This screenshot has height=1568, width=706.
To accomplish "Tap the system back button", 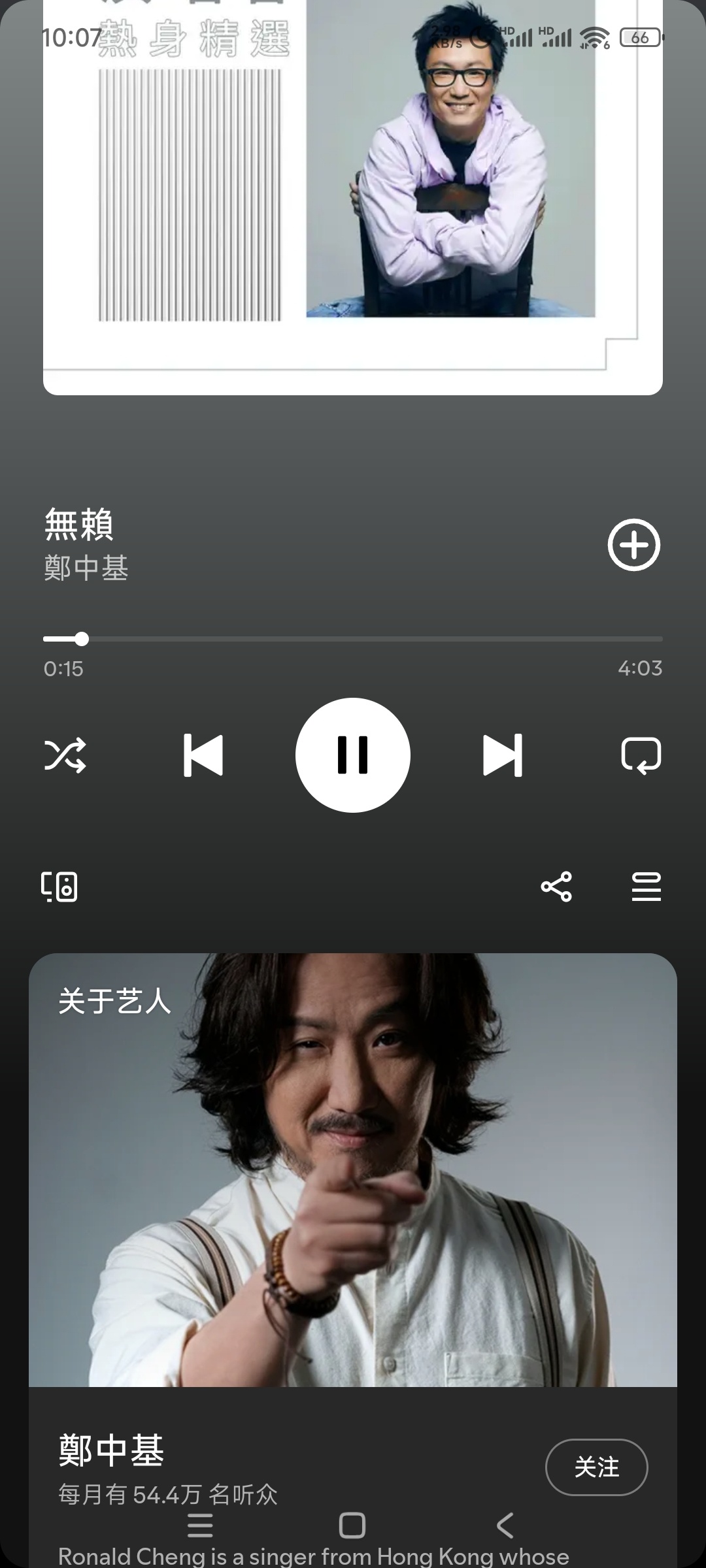I will coord(505,1526).
